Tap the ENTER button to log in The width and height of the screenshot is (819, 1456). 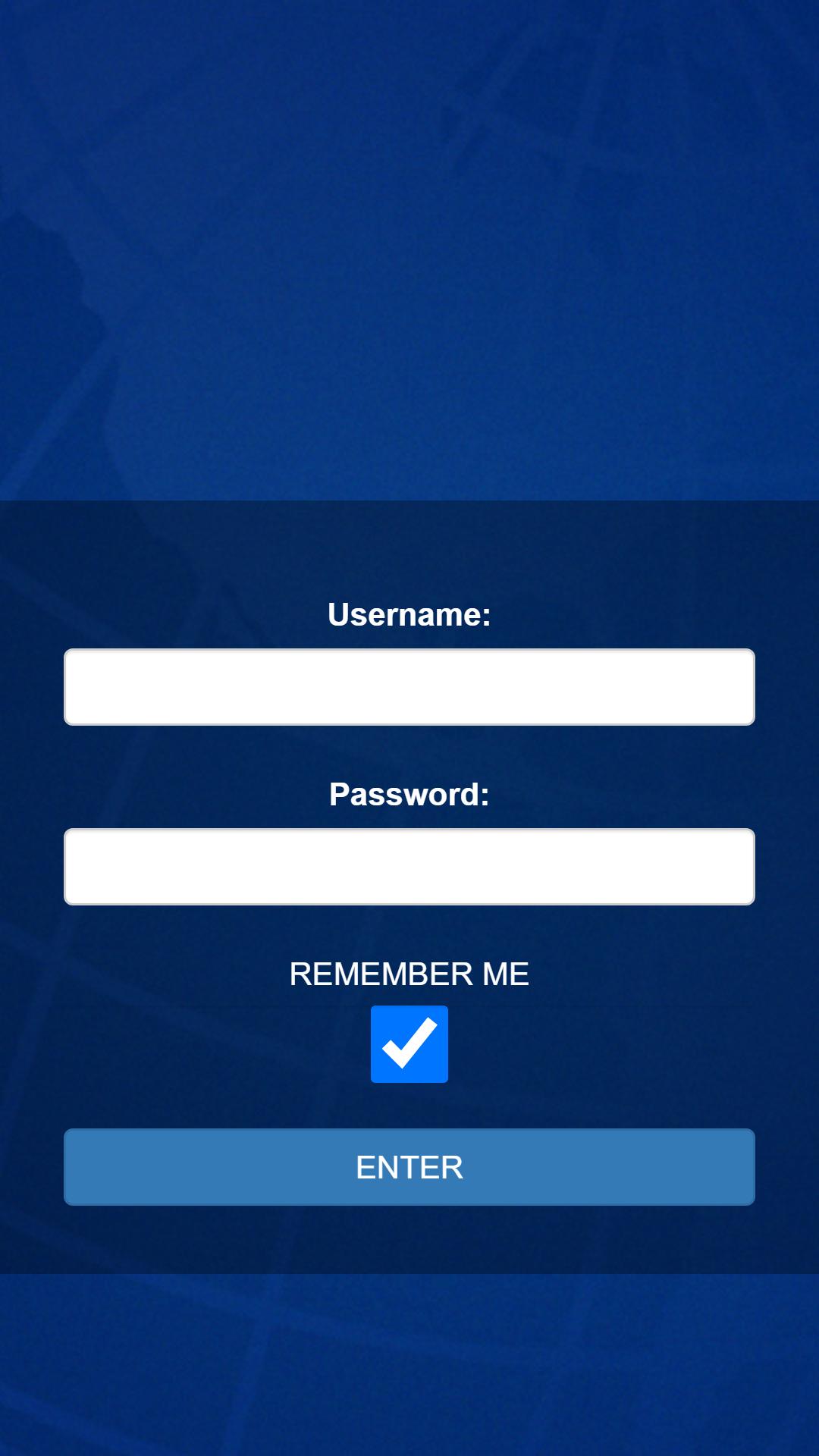point(409,1167)
